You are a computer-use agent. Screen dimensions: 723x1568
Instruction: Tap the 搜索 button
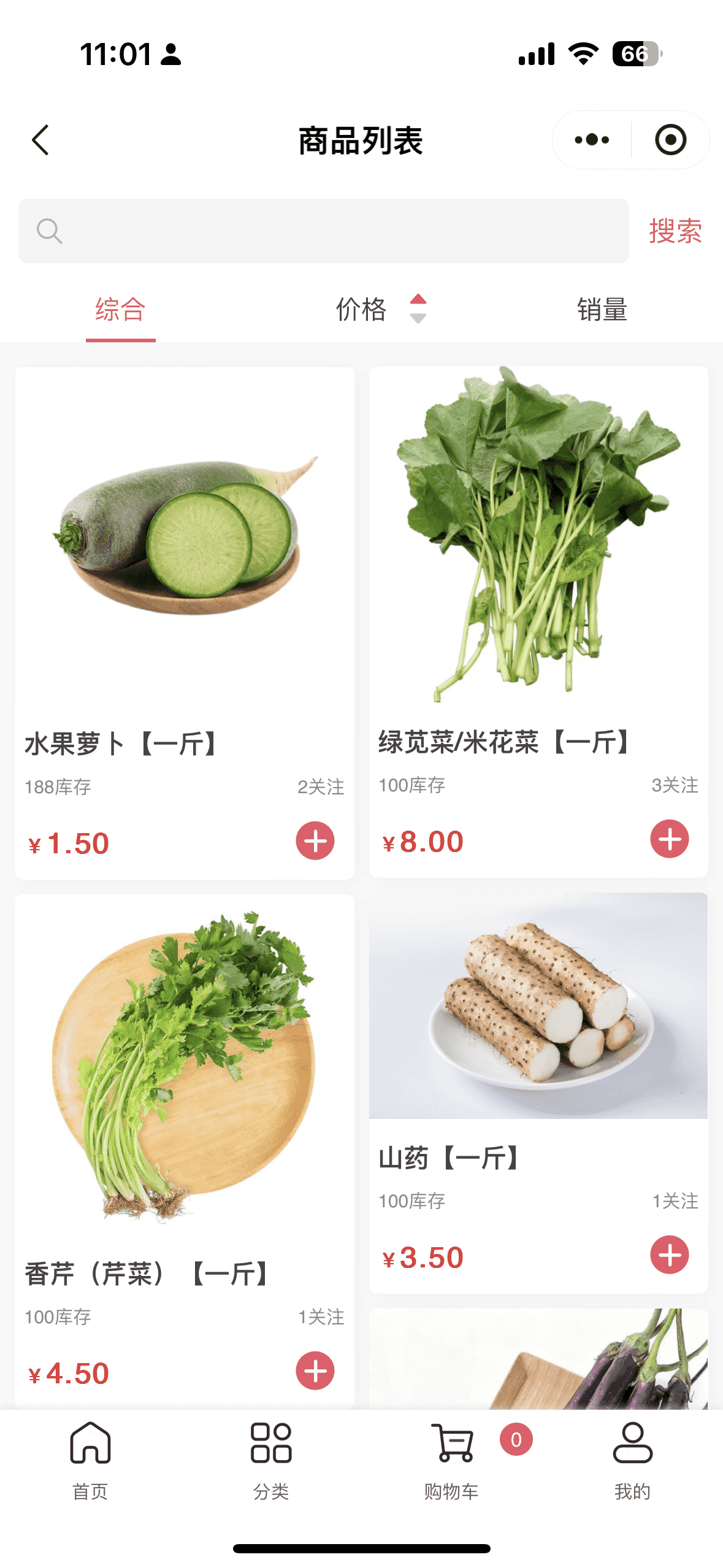point(675,231)
